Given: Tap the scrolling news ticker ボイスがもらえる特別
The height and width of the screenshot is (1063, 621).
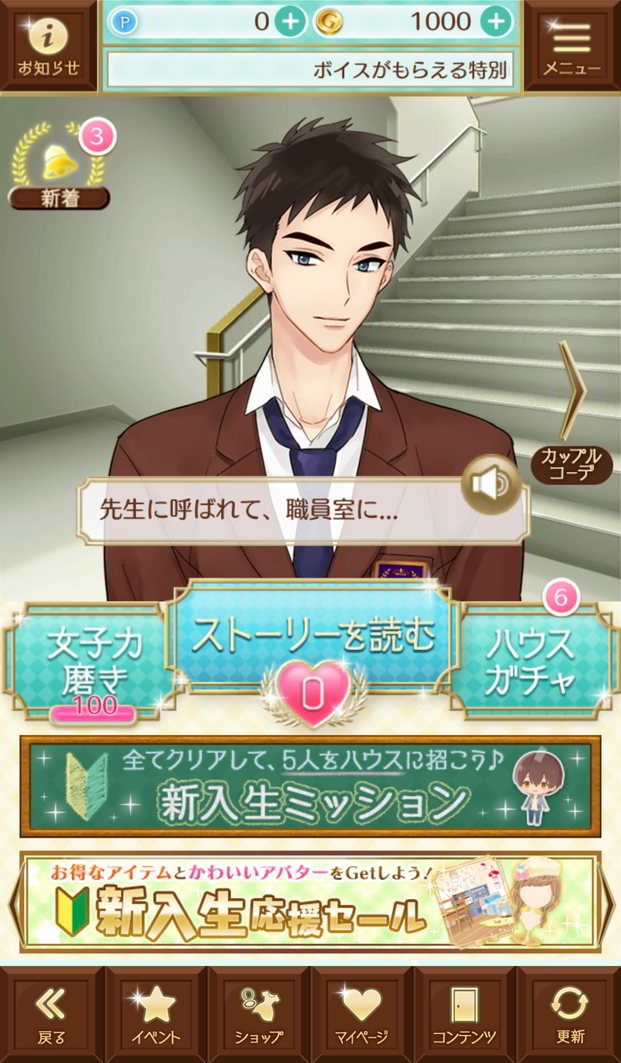Looking at the screenshot, I should [312, 72].
